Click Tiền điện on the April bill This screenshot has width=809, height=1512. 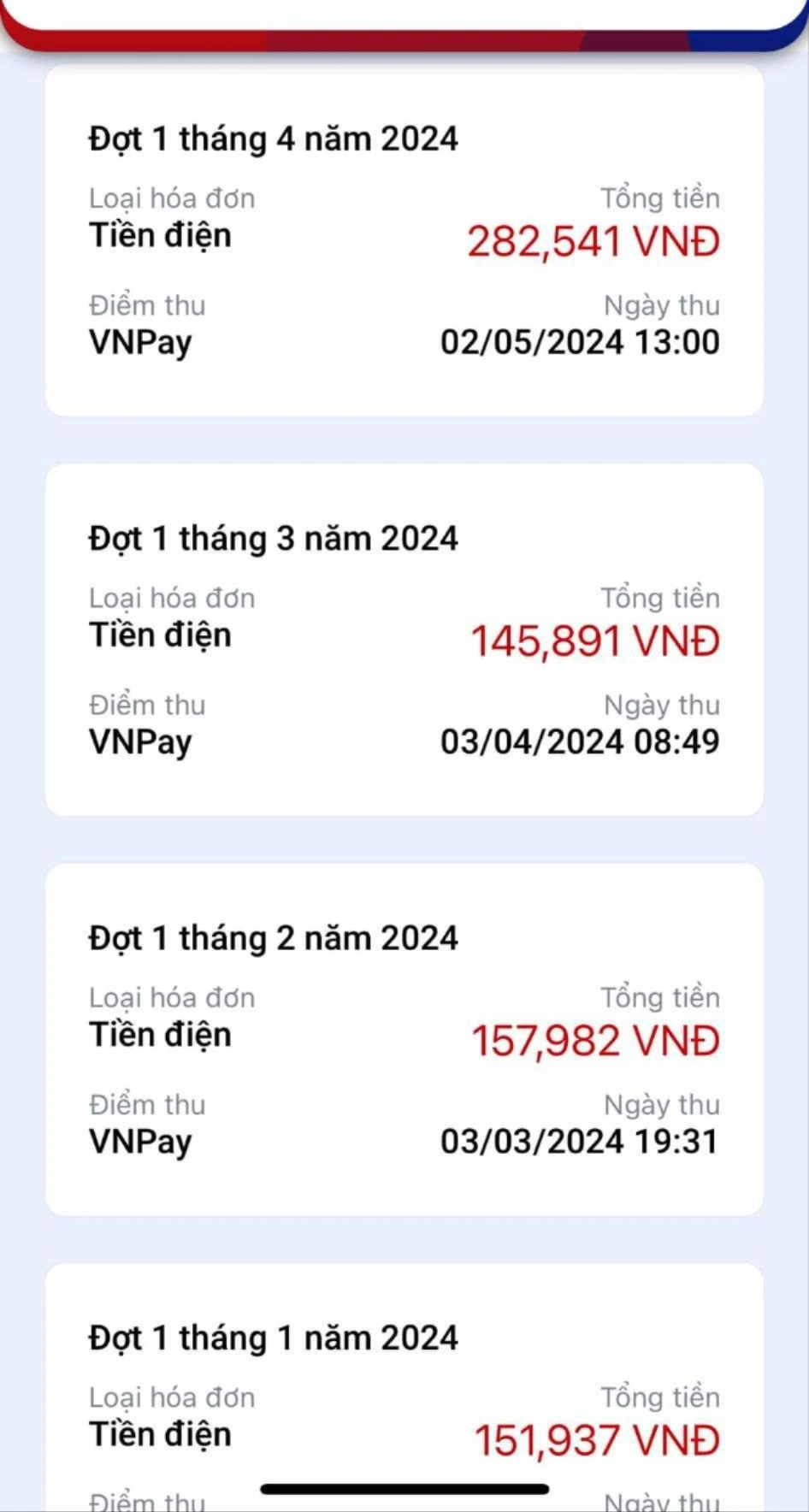coord(161,235)
